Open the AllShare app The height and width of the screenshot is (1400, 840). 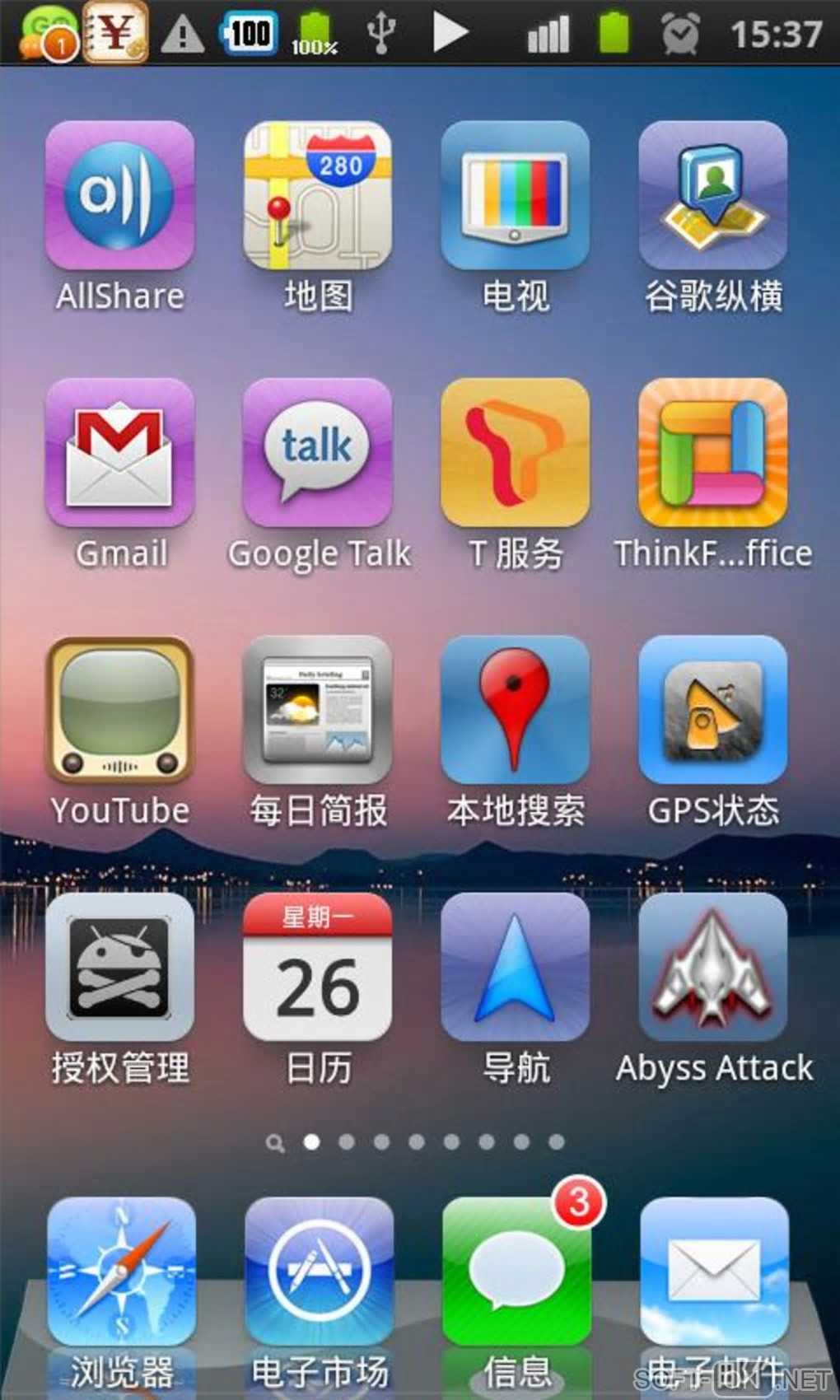[x=120, y=195]
